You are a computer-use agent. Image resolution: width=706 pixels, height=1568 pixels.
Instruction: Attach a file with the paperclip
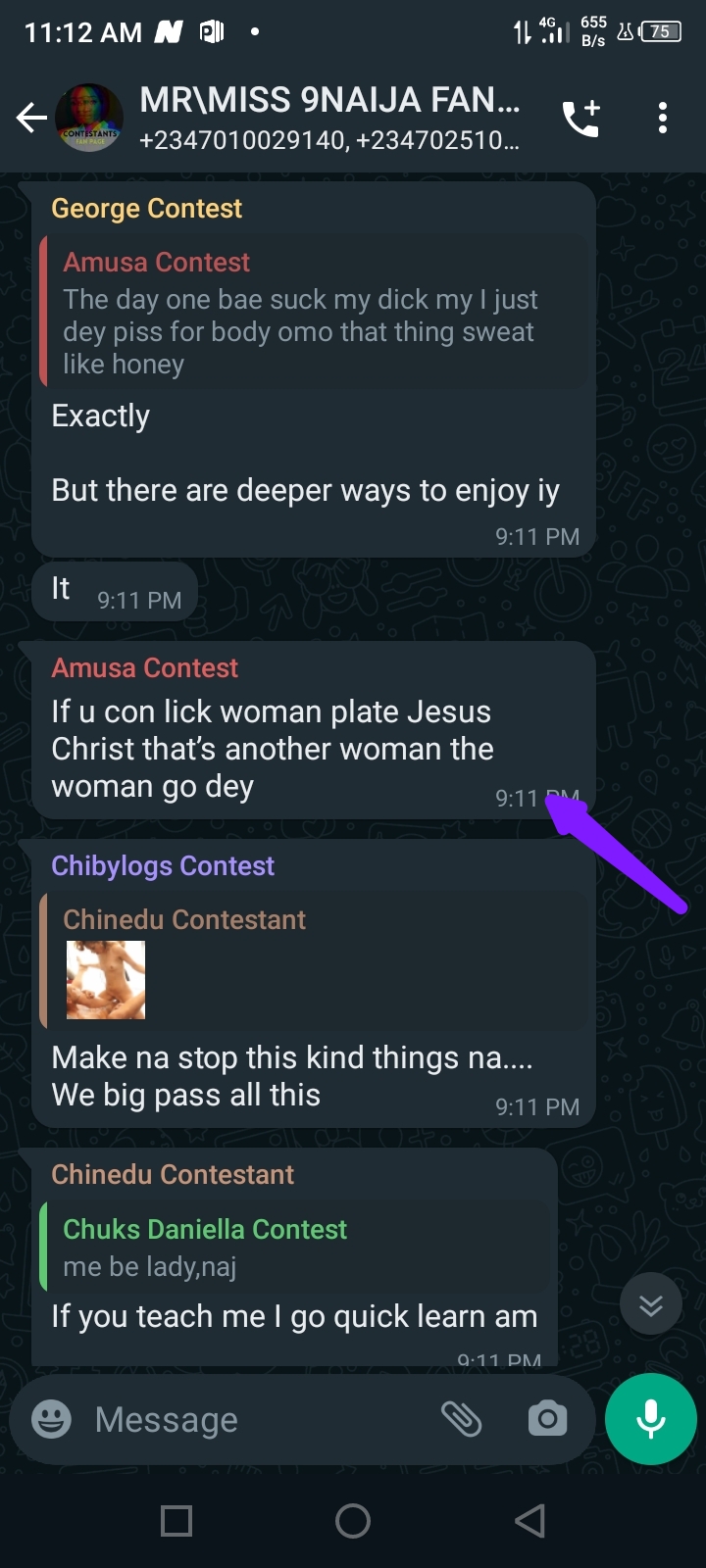tap(462, 1419)
